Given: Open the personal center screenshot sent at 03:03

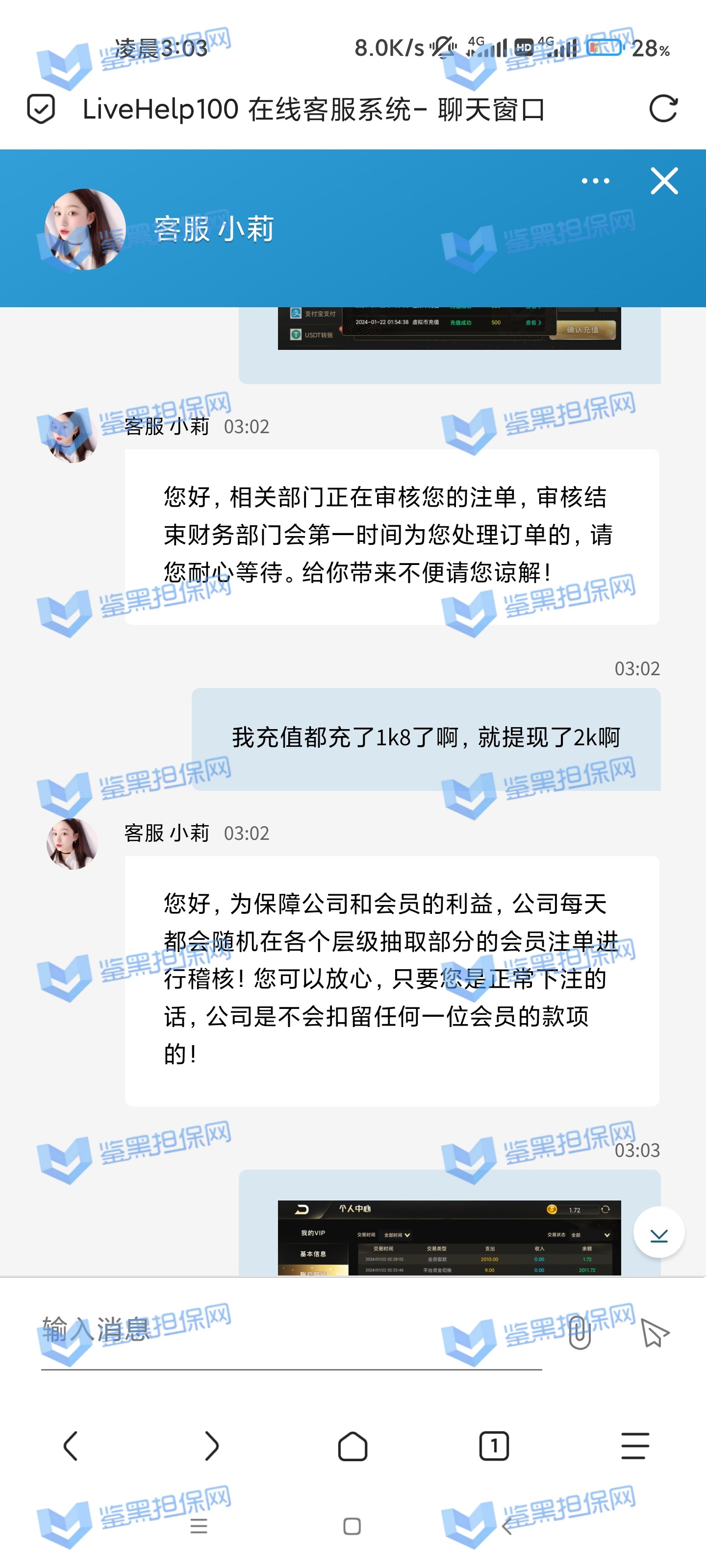Looking at the screenshot, I should 449,1237.
